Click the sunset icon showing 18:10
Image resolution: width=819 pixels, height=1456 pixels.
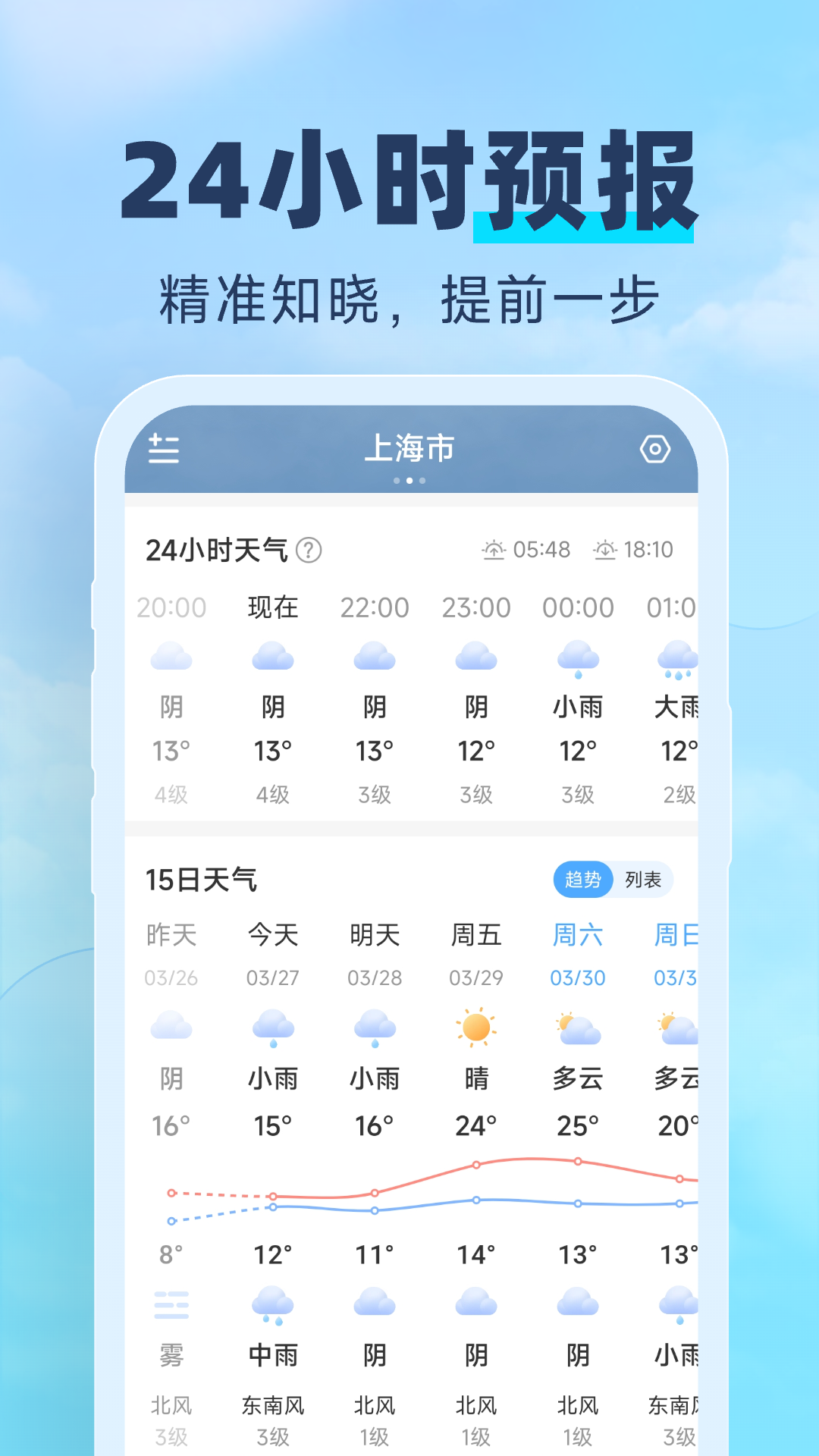(607, 550)
